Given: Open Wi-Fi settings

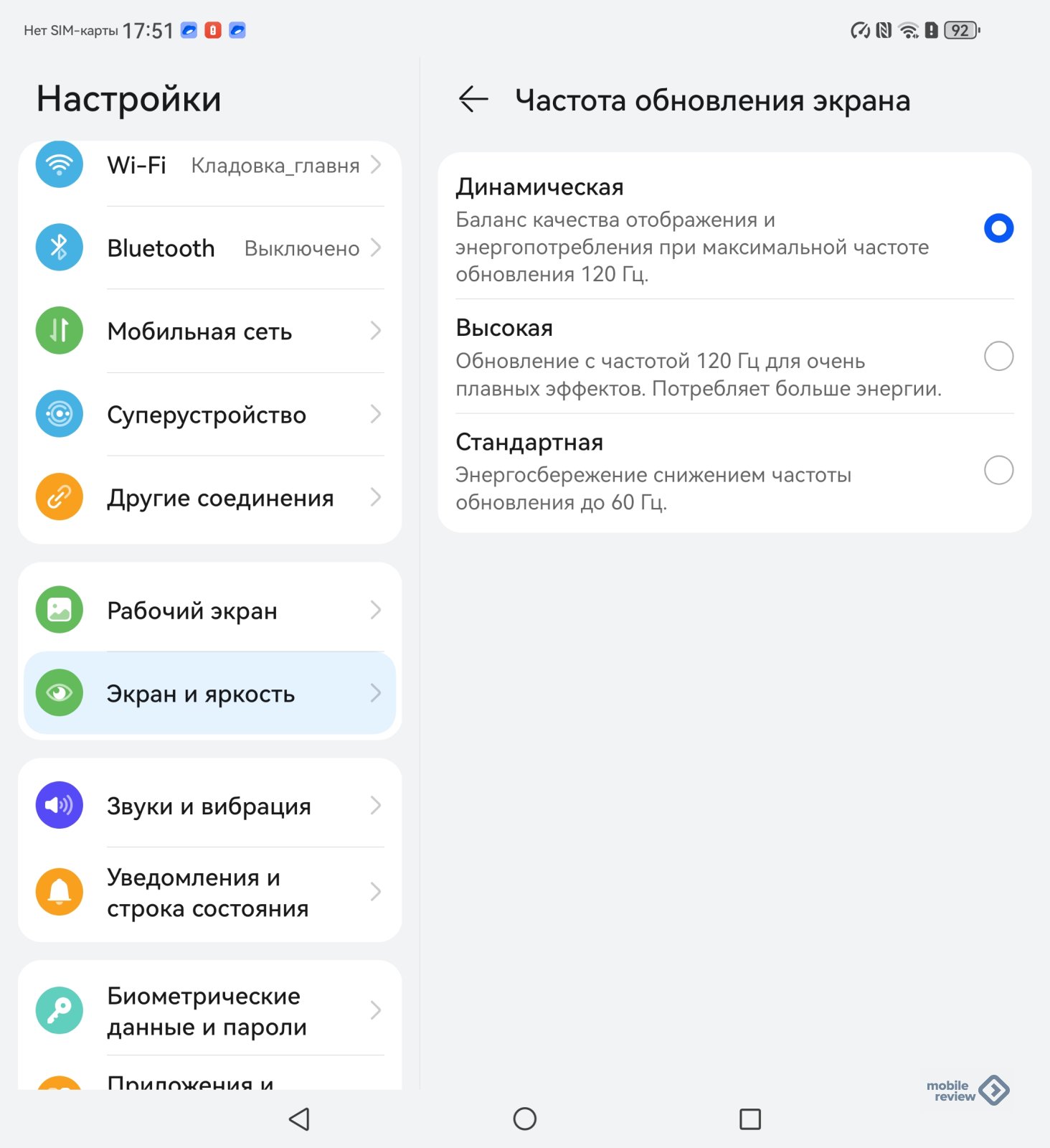Looking at the screenshot, I should (x=209, y=165).
